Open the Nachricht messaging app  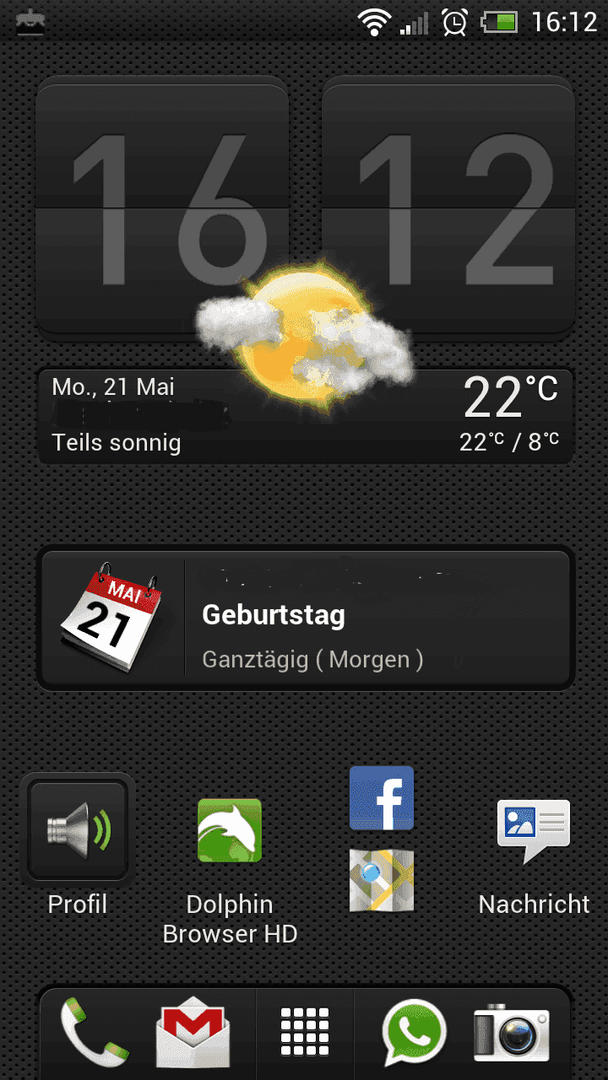[533, 830]
